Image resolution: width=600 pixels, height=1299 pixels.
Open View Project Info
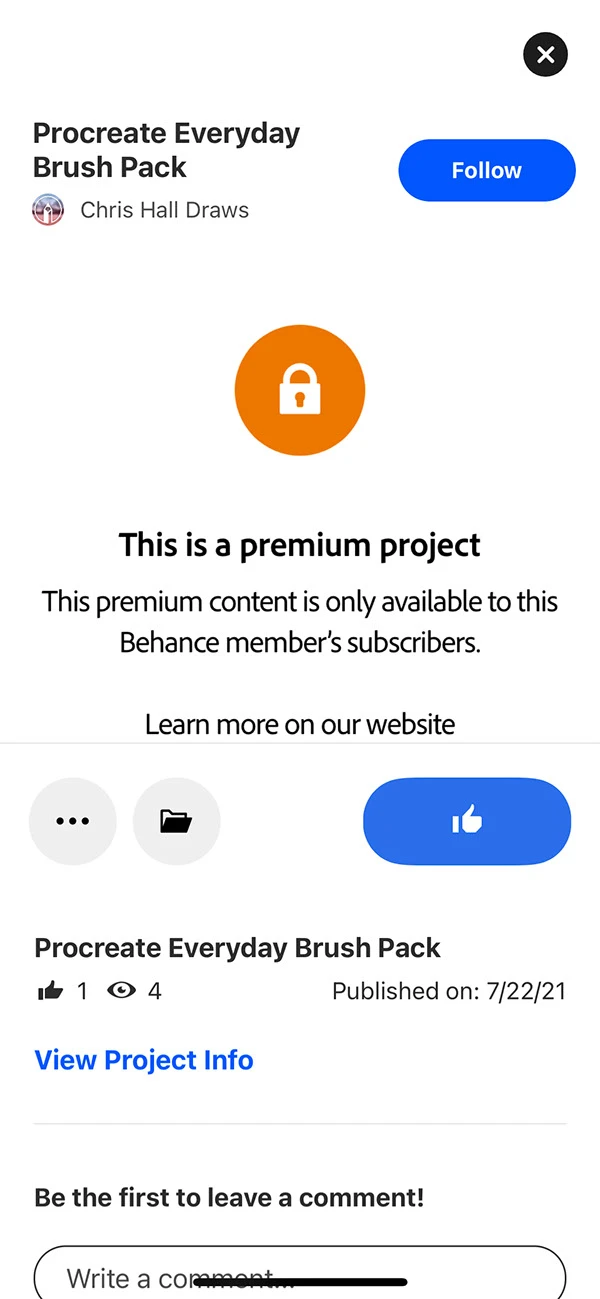(144, 1060)
